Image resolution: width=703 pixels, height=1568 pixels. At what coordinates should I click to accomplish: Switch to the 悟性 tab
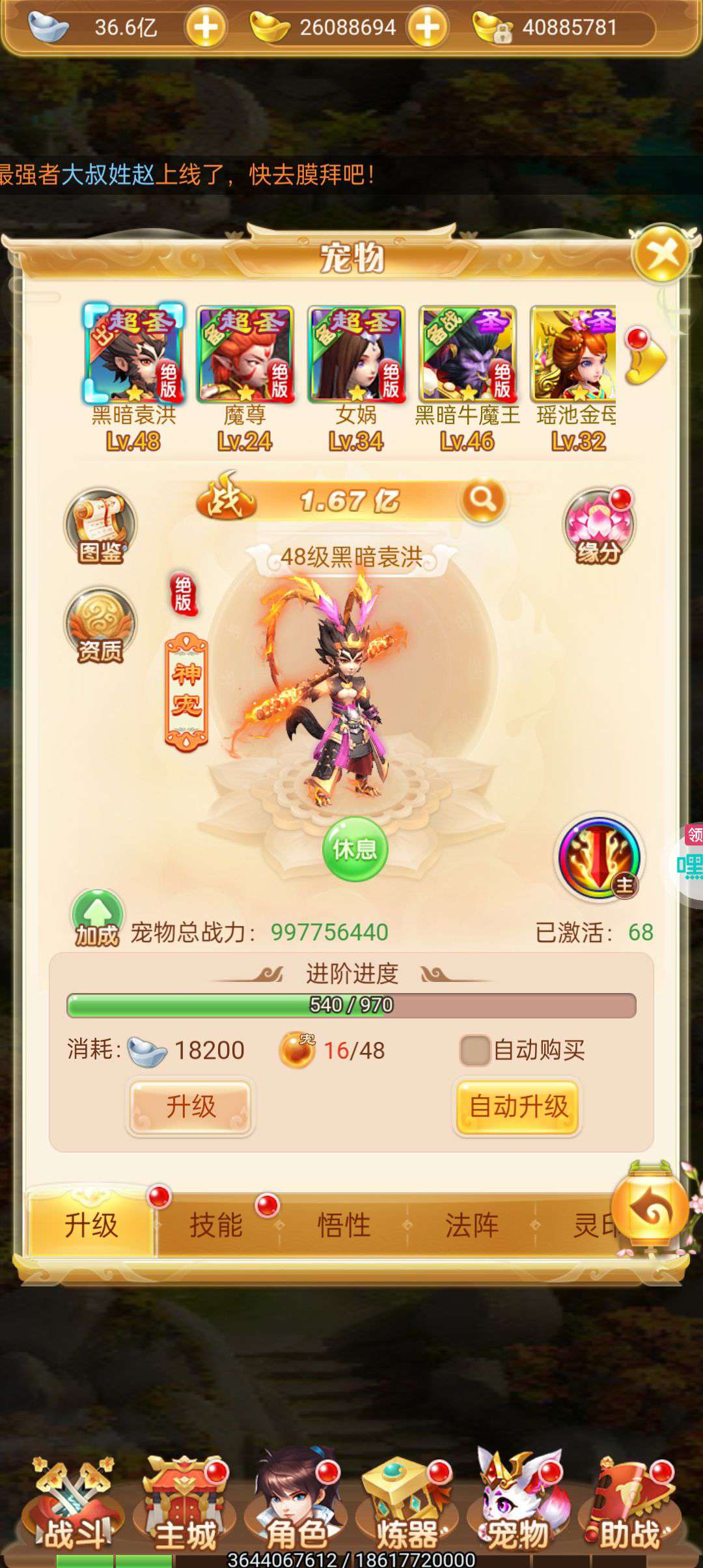[x=344, y=1225]
